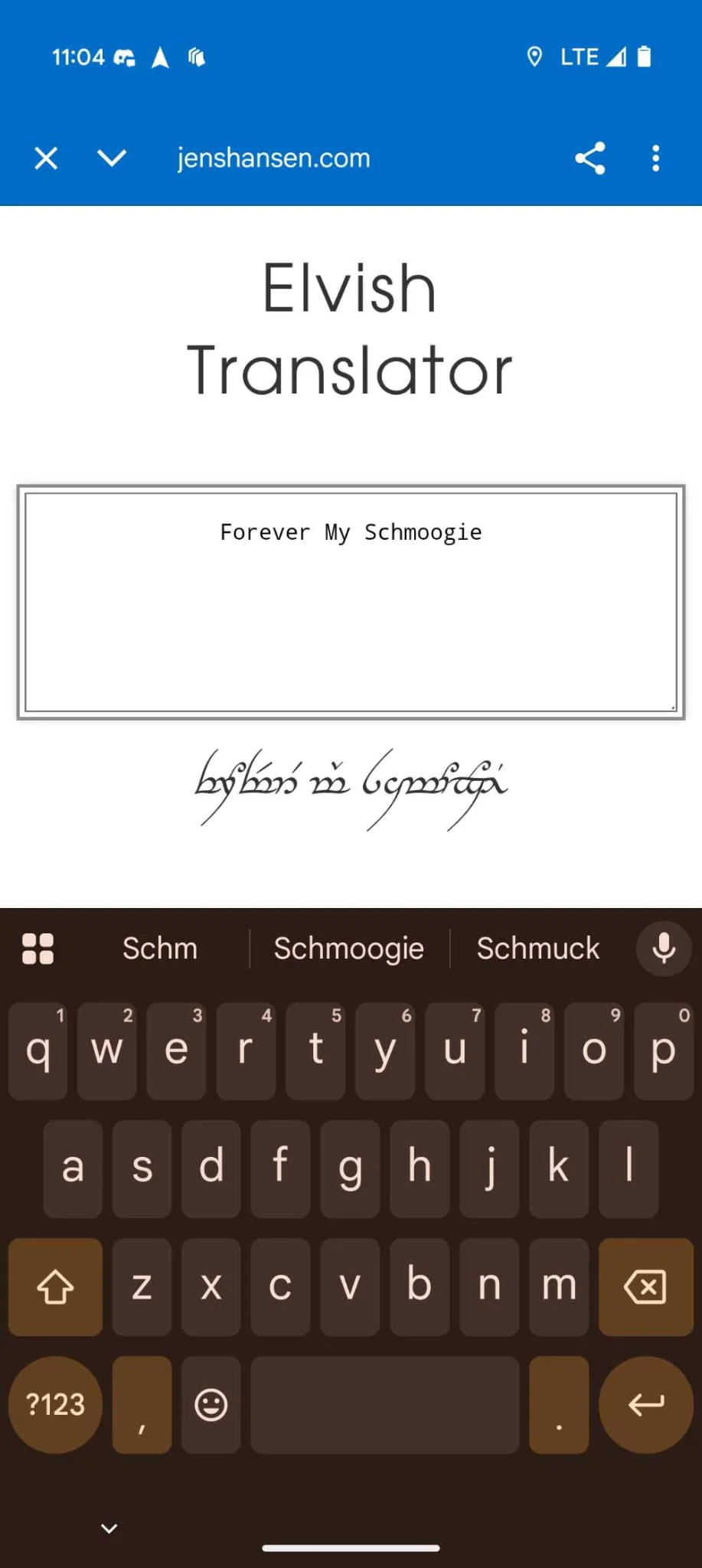Start voice input with the microphone
The image size is (702, 1568).
664,949
